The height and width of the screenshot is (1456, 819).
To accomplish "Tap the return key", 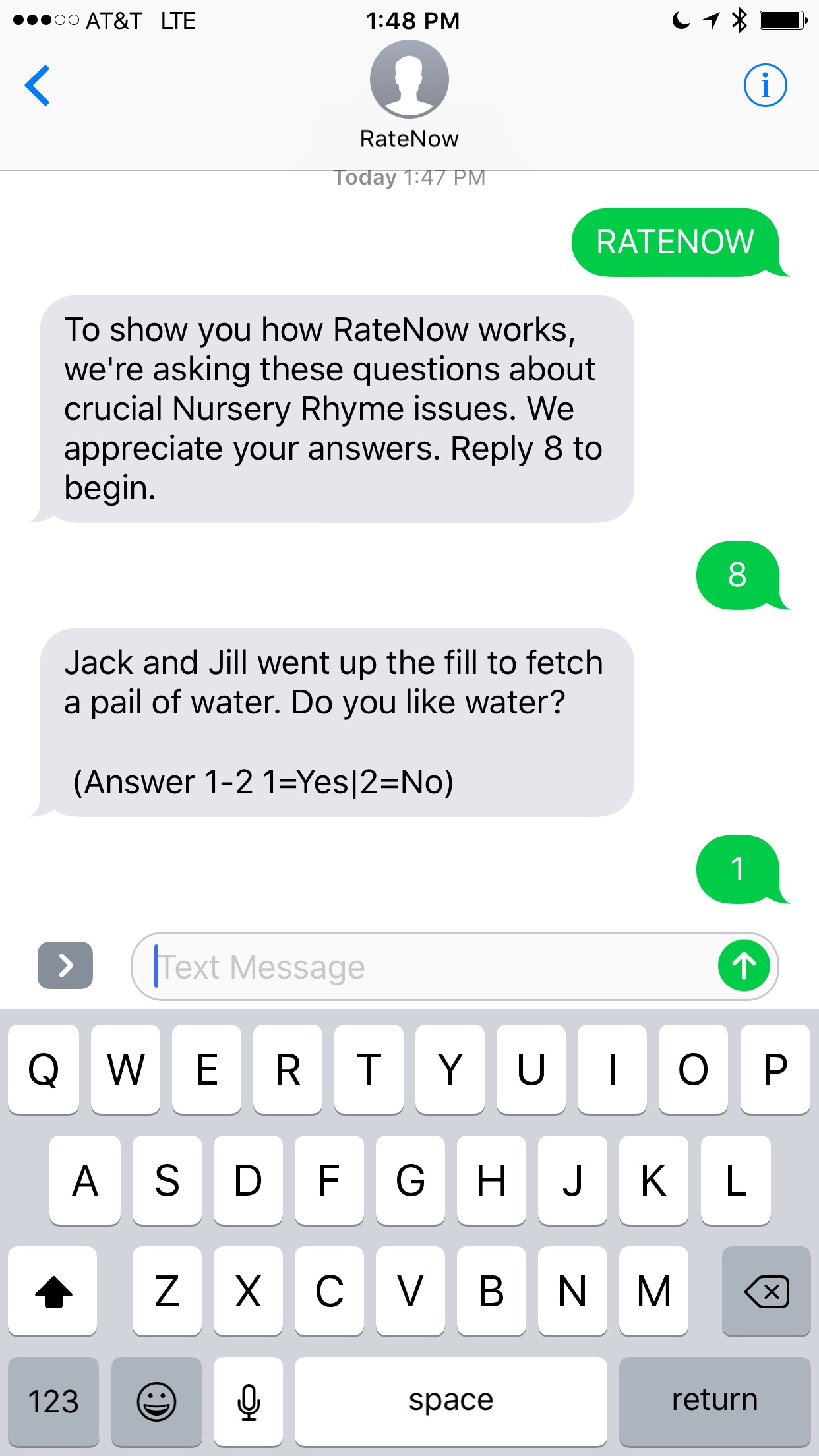I will click(715, 1401).
